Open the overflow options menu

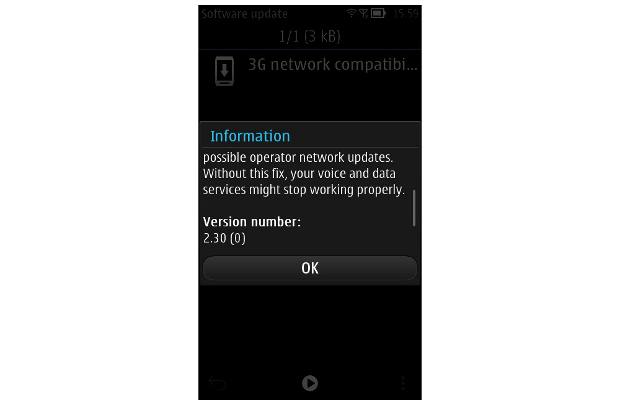click(403, 383)
